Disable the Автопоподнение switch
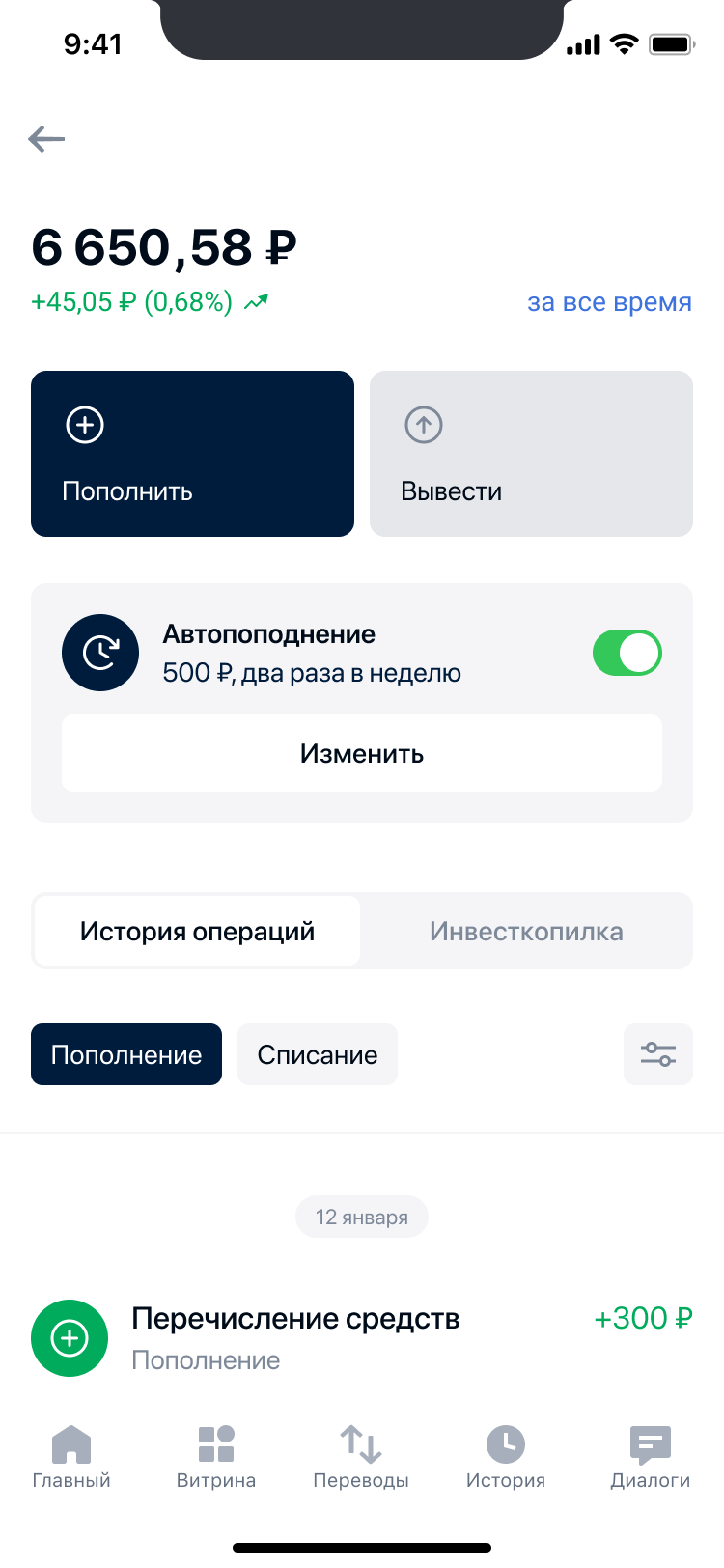This screenshot has width=724, height=1568. (x=627, y=653)
